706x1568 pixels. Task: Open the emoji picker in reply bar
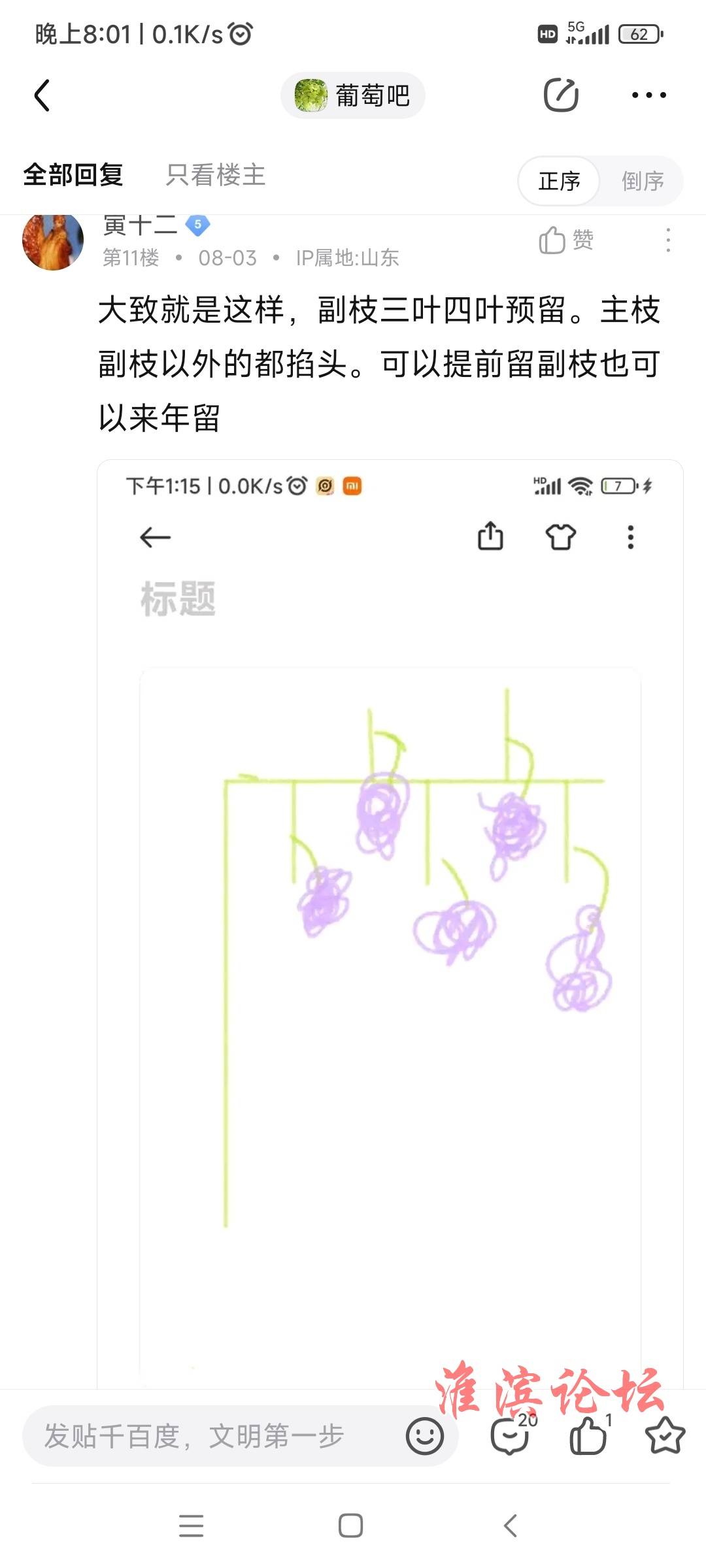coord(425,1436)
